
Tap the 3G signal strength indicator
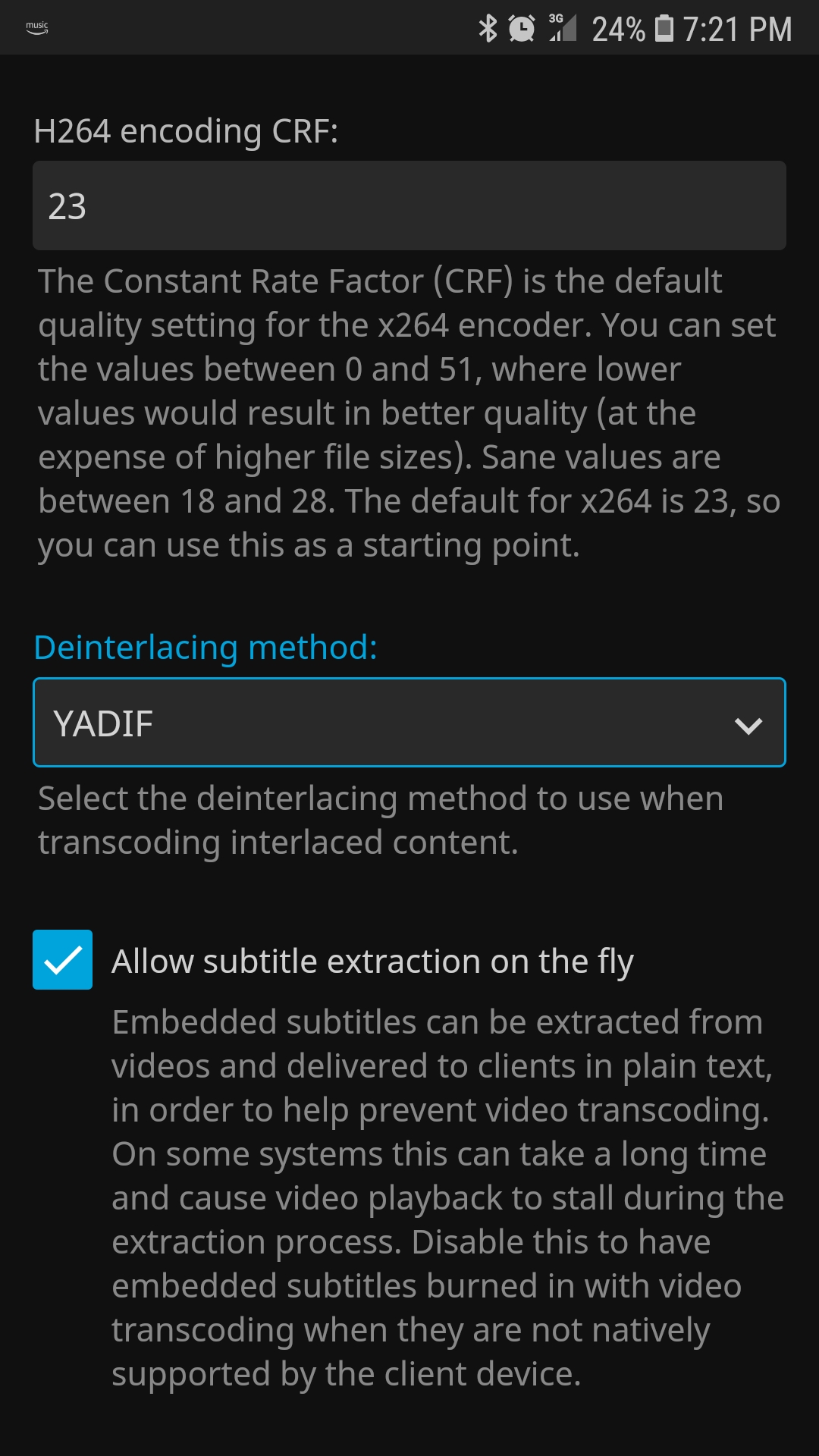563,27
